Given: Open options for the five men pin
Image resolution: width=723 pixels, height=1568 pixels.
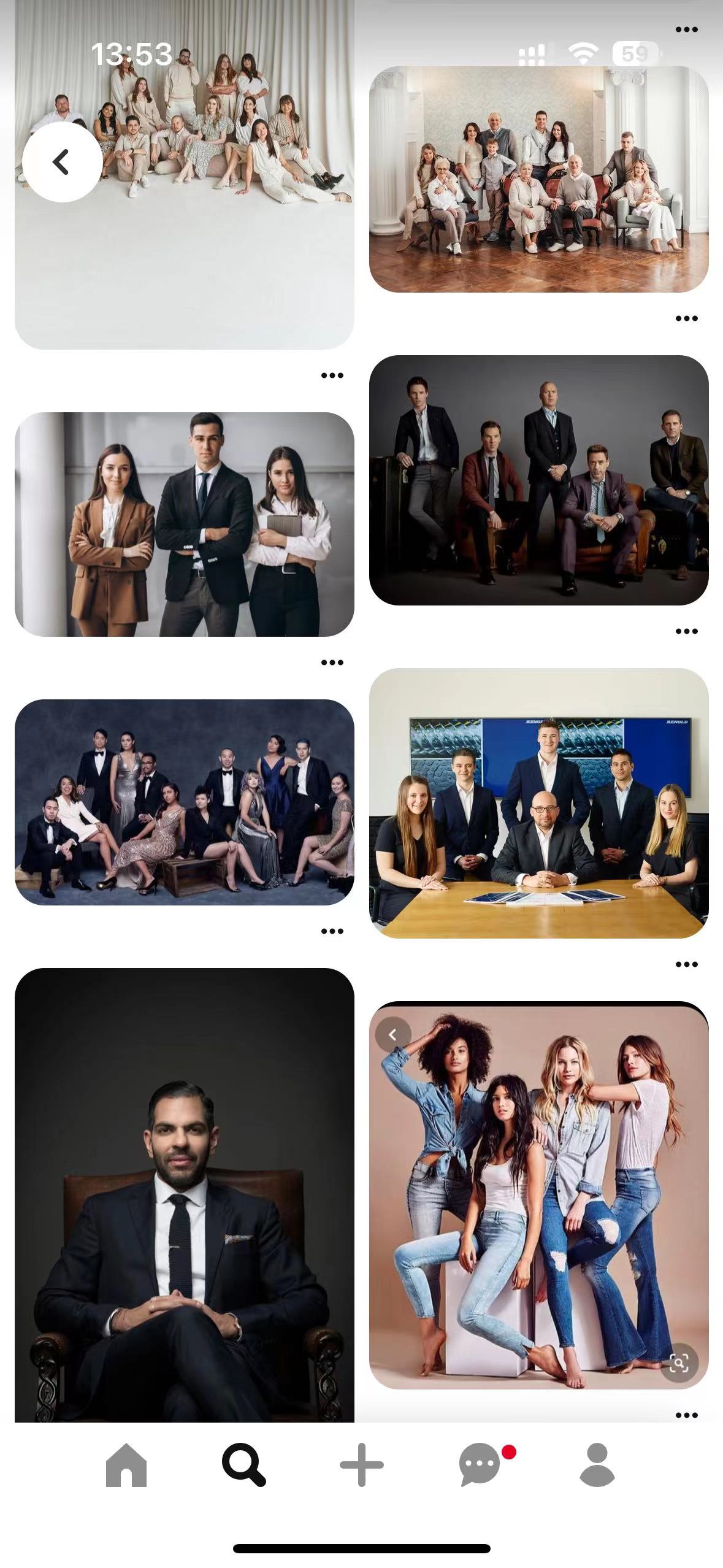Looking at the screenshot, I should pyautogui.click(x=686, y=631).
